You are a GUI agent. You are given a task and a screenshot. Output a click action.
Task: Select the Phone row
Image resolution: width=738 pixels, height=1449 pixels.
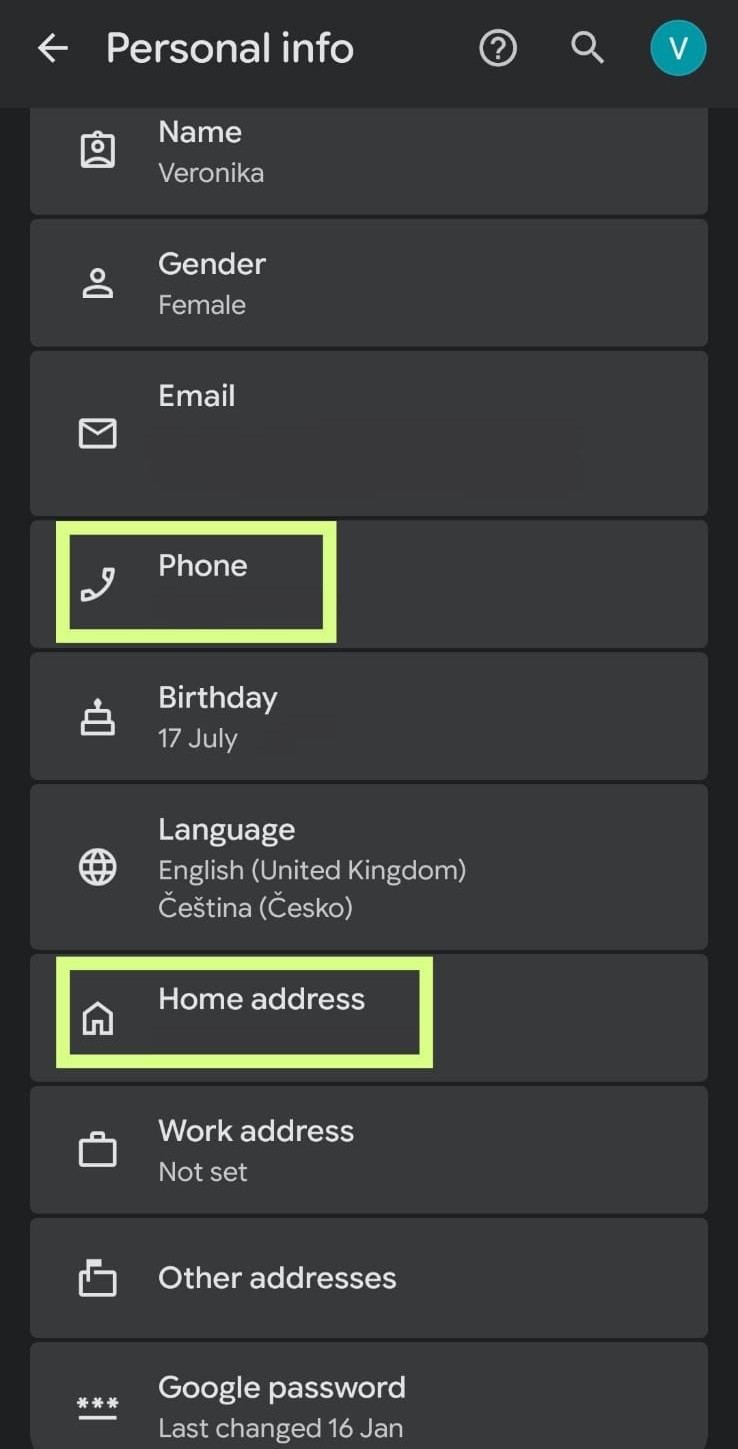(x=368, y=584)
